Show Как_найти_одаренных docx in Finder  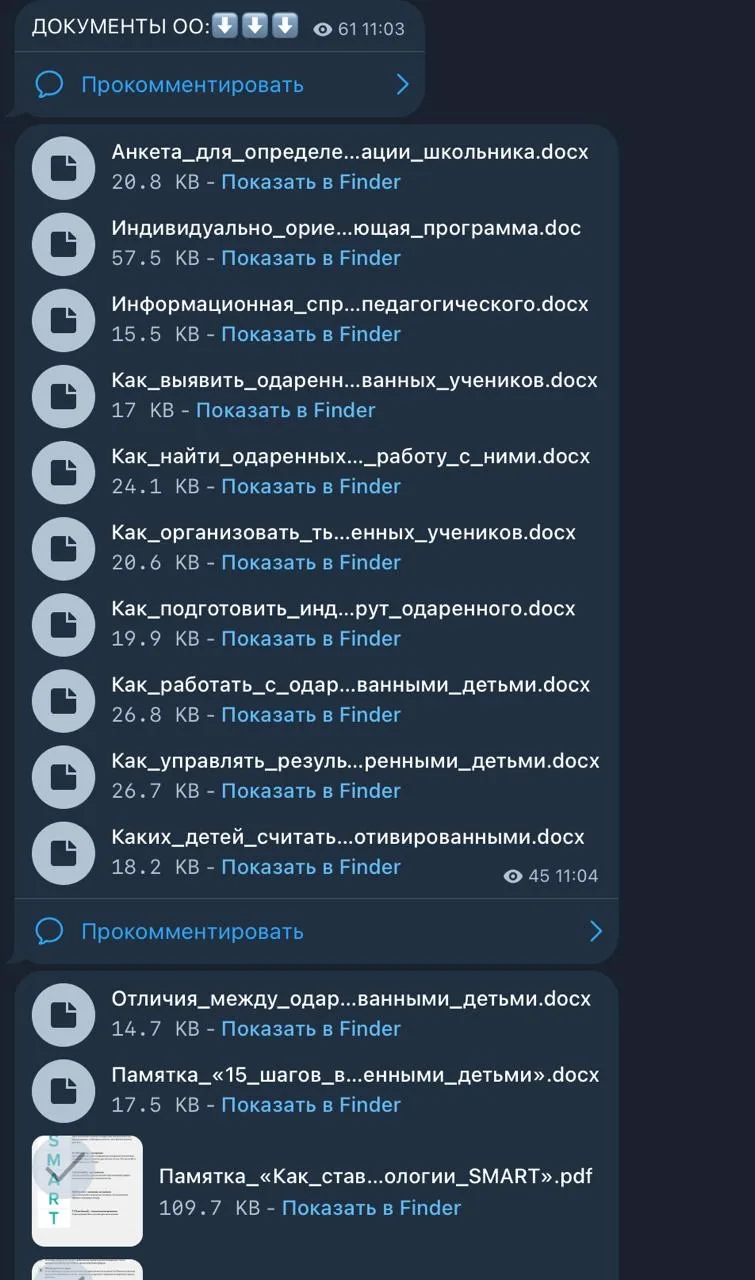click(310, 486)
